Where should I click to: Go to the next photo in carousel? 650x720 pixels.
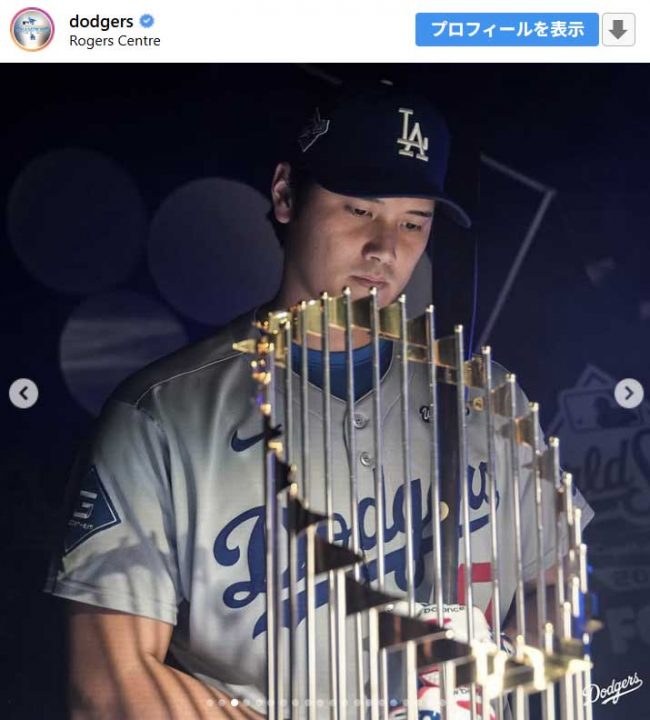[628, 394]
